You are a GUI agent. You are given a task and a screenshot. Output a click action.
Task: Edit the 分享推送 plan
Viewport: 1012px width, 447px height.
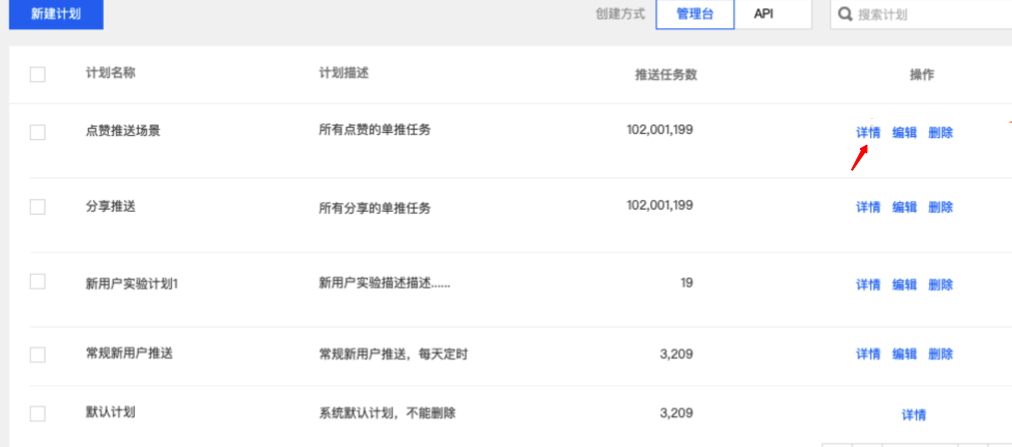coord(904,207)
